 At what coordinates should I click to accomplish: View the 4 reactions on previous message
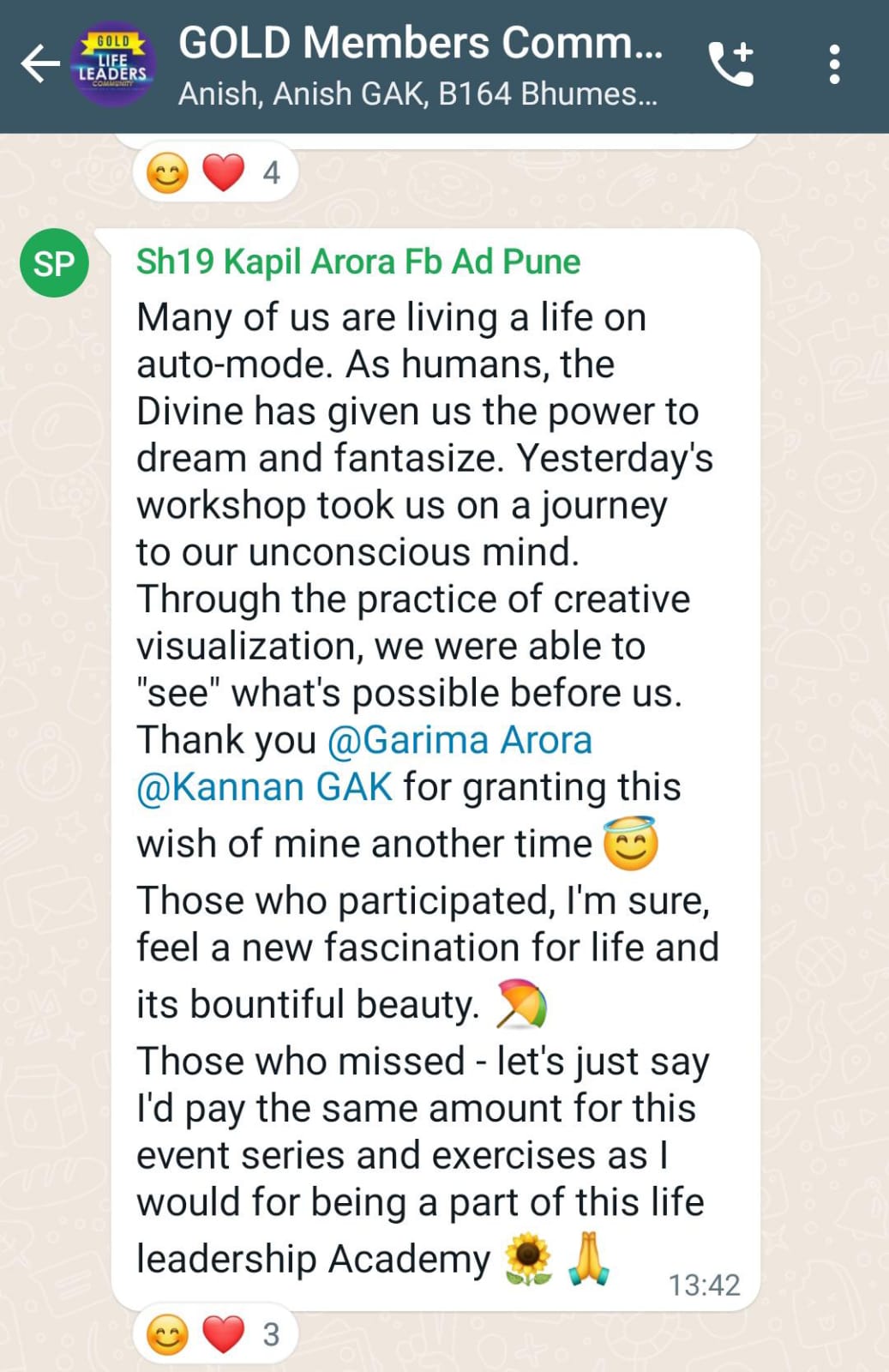(214, 172)
